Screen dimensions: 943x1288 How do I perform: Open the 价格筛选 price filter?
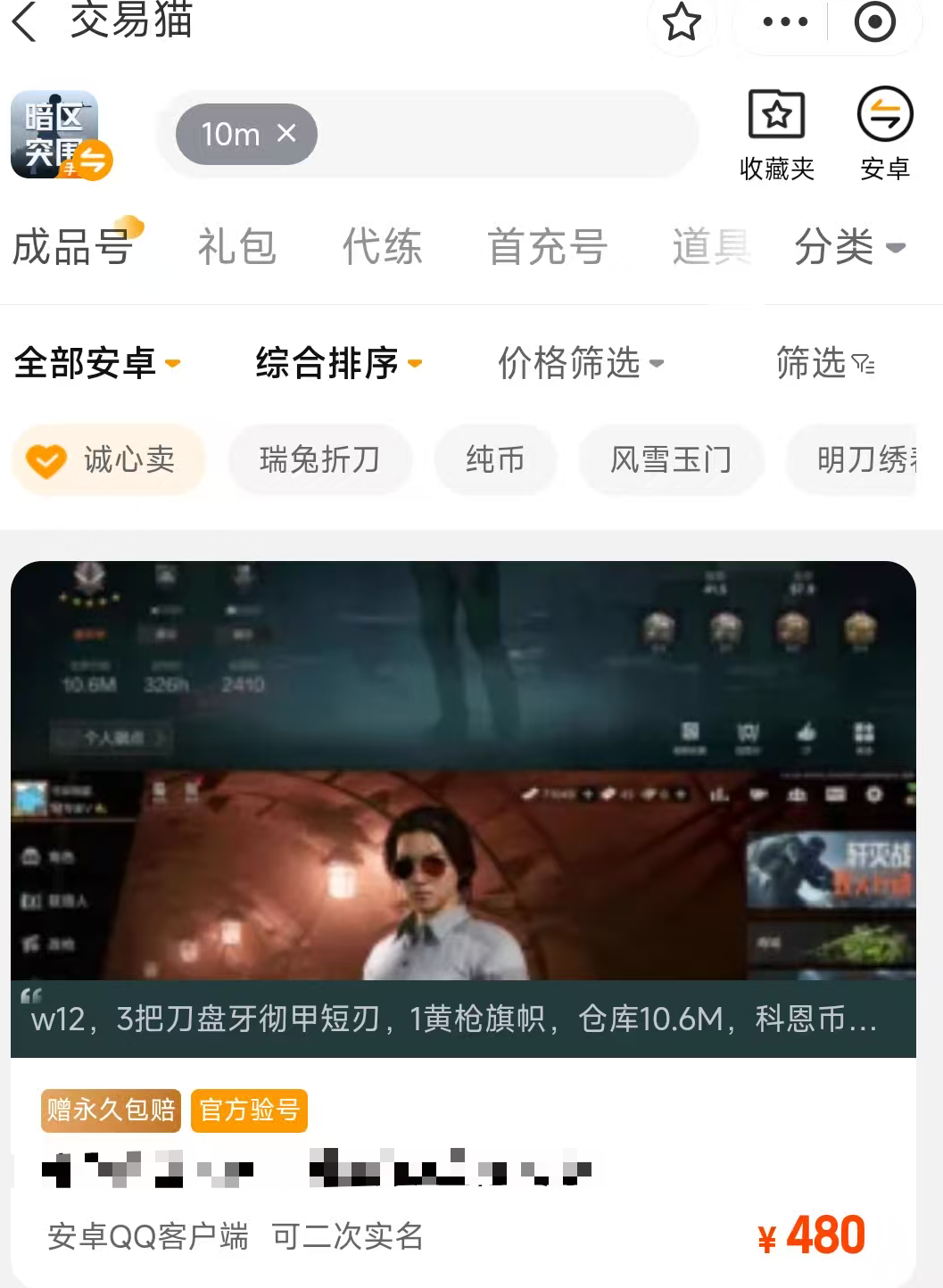pyautogui.click(x=580, y=363)
